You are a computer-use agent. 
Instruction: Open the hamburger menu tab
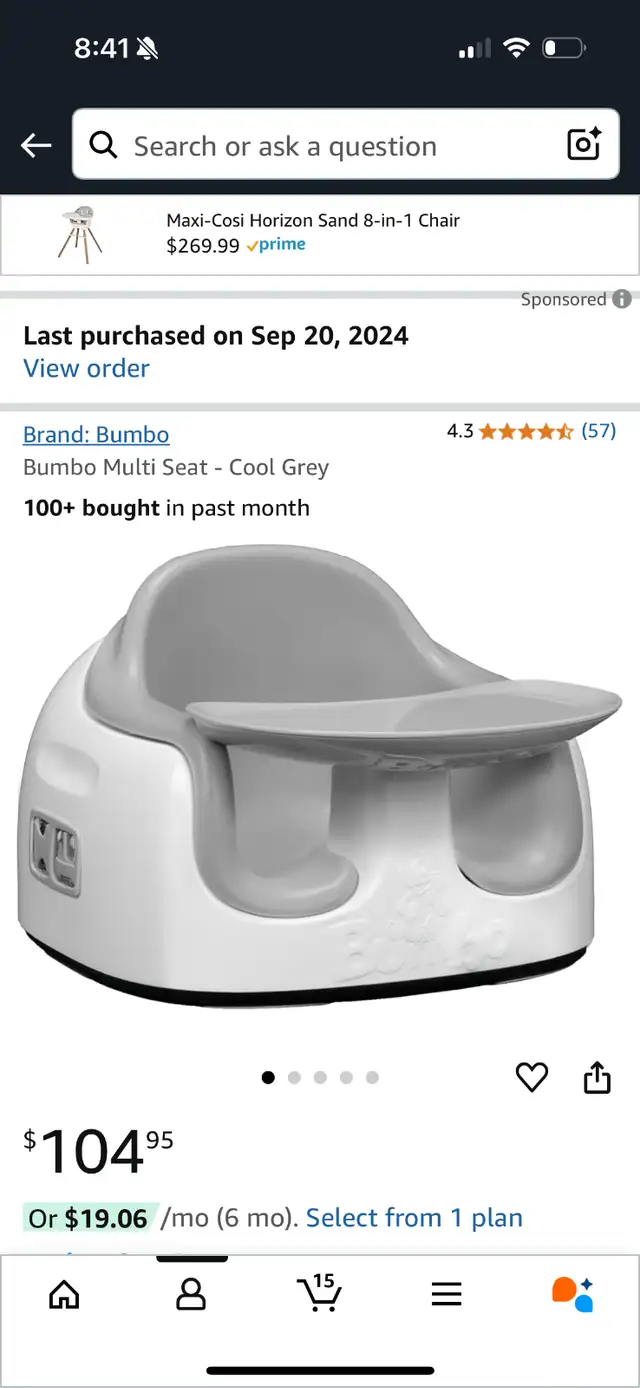click(x=446, y=1295)
